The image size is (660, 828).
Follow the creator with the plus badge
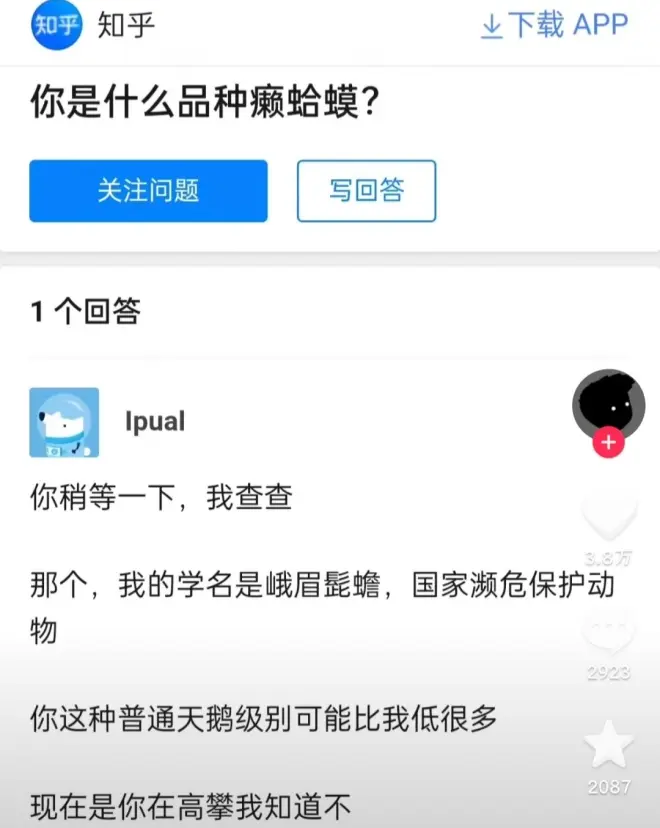click(x=609, y=443)
